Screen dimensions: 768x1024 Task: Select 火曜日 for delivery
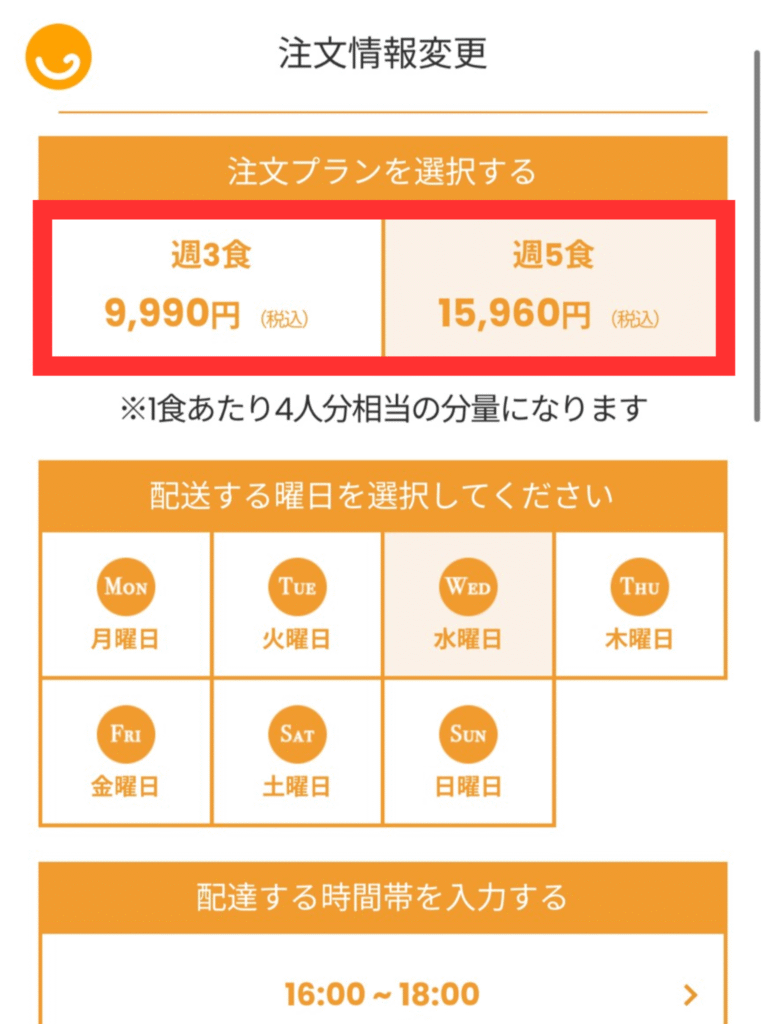(297, 604)
